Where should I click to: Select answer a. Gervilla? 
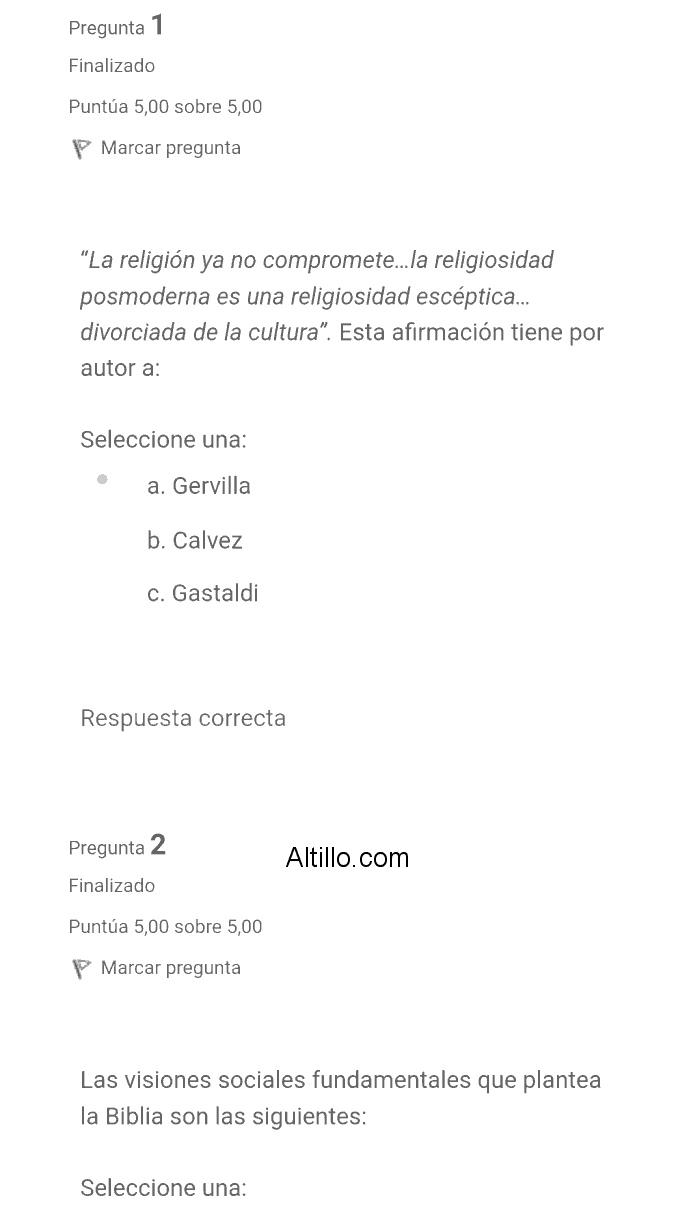(x=198, y=486)
